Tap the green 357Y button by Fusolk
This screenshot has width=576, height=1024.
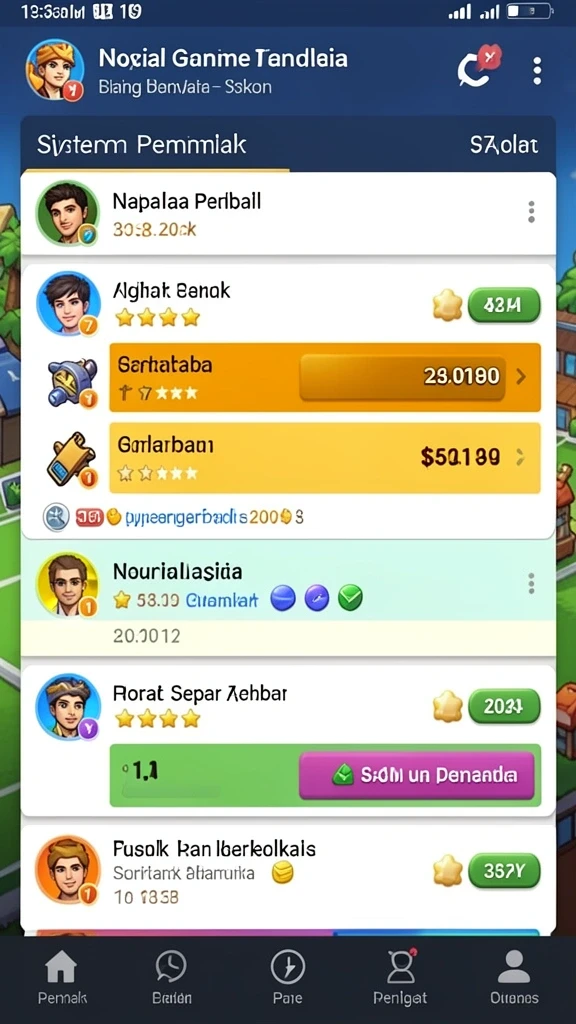[504, 871]
